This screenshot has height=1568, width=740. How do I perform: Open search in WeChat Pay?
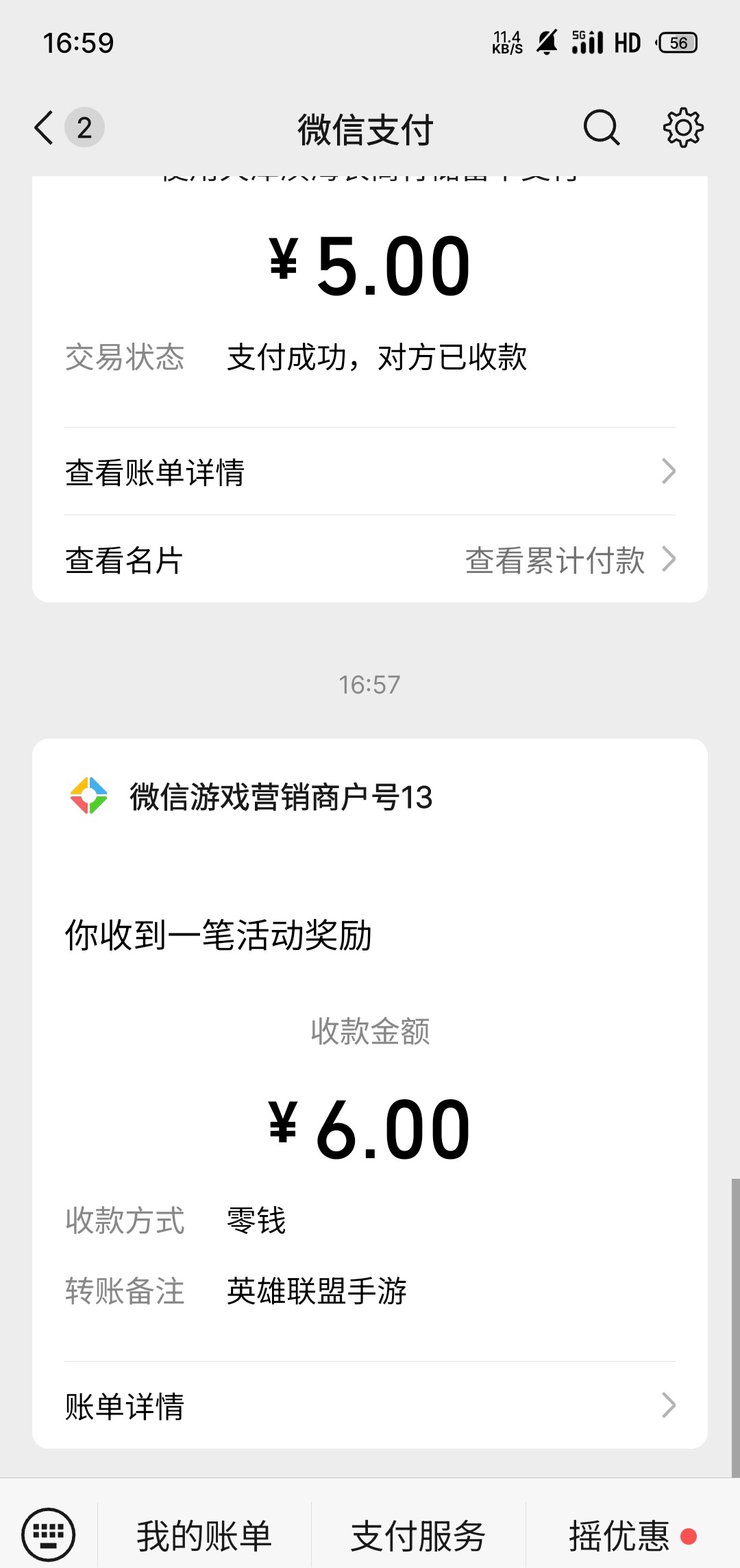[601, 128]
